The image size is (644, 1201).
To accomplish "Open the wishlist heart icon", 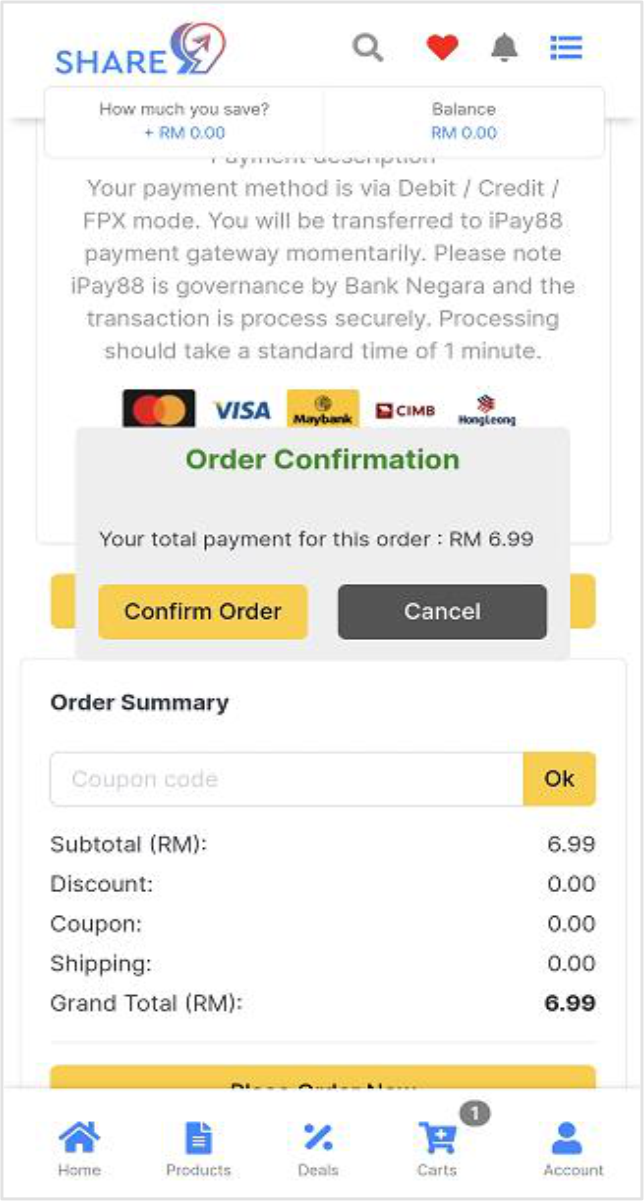I will 442,47.
